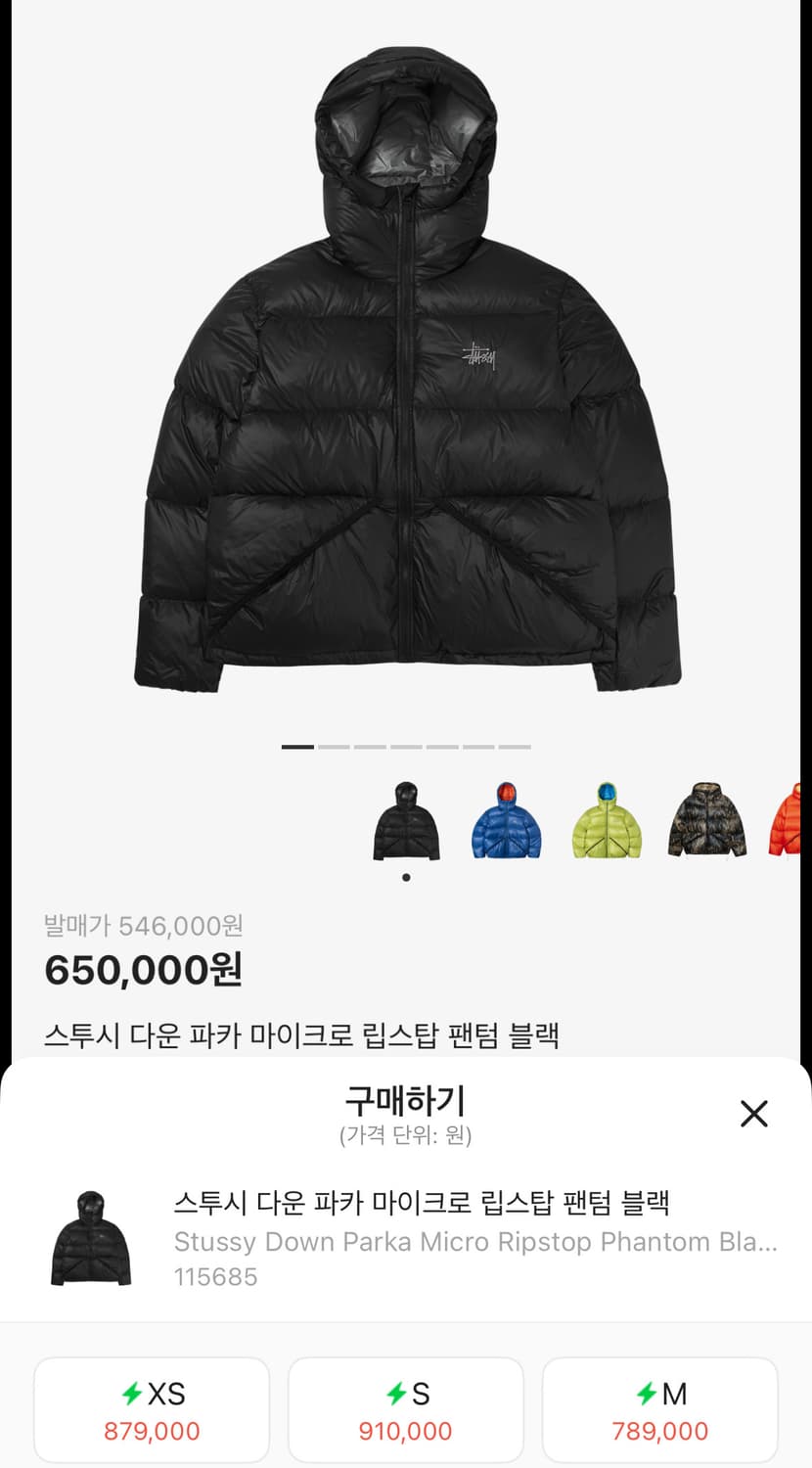
Task: Select size M priced 789,000
Action: click(660, 1409)
